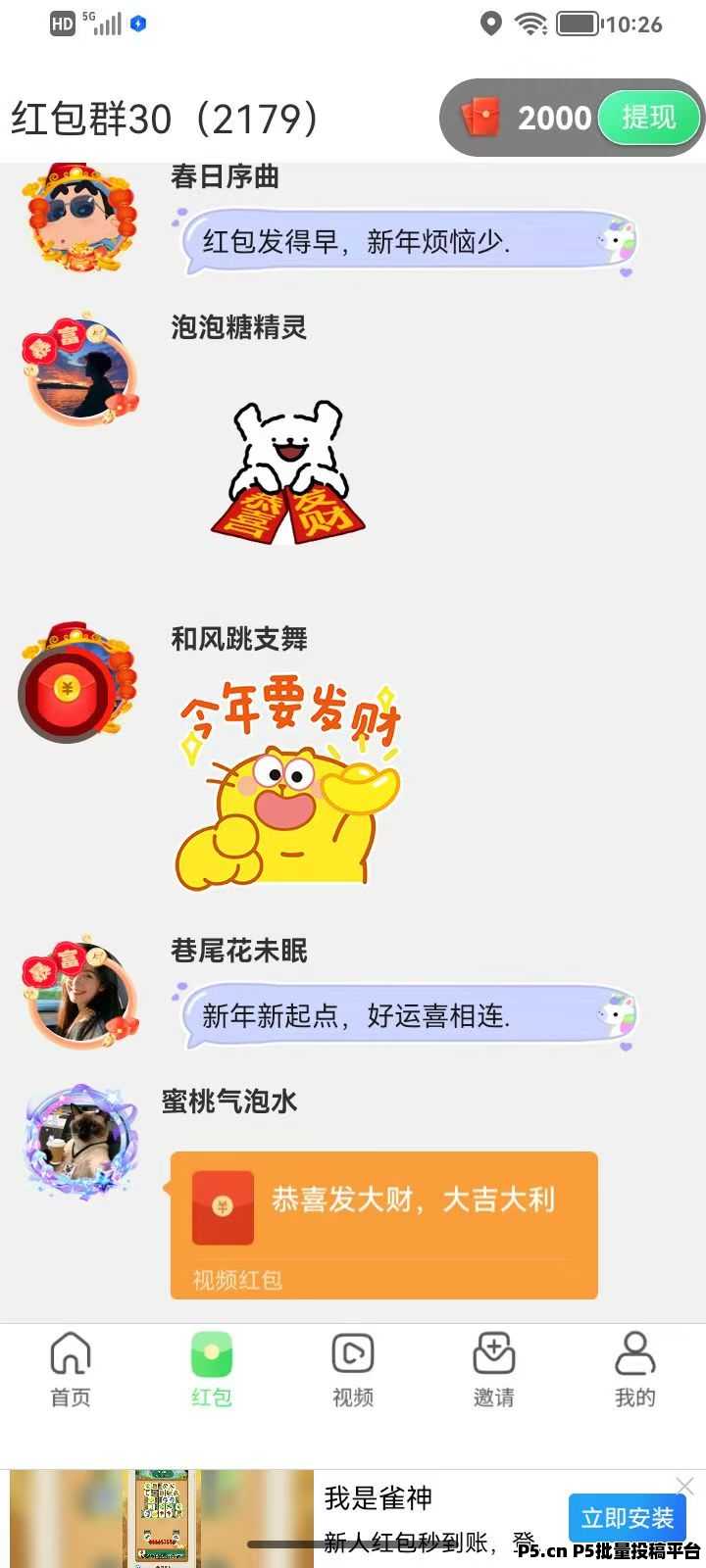Open the 邀请 tab
Viewport: 706px width, 1568px height.
[x=493, y=1368]
